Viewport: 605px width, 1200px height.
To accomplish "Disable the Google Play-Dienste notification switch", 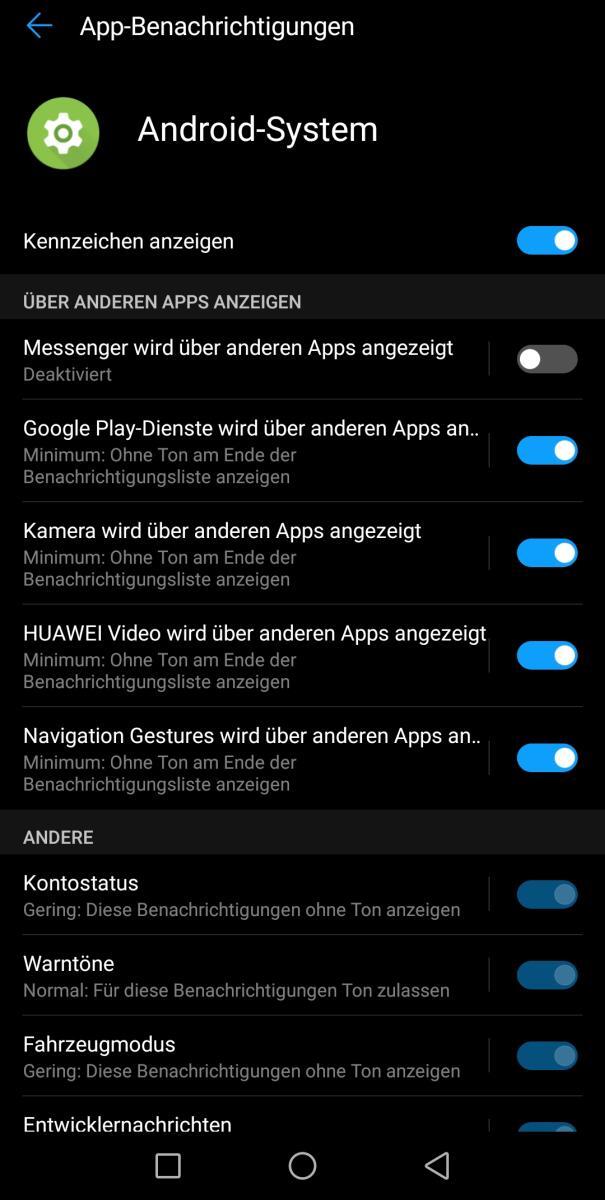I will (546, 451).
